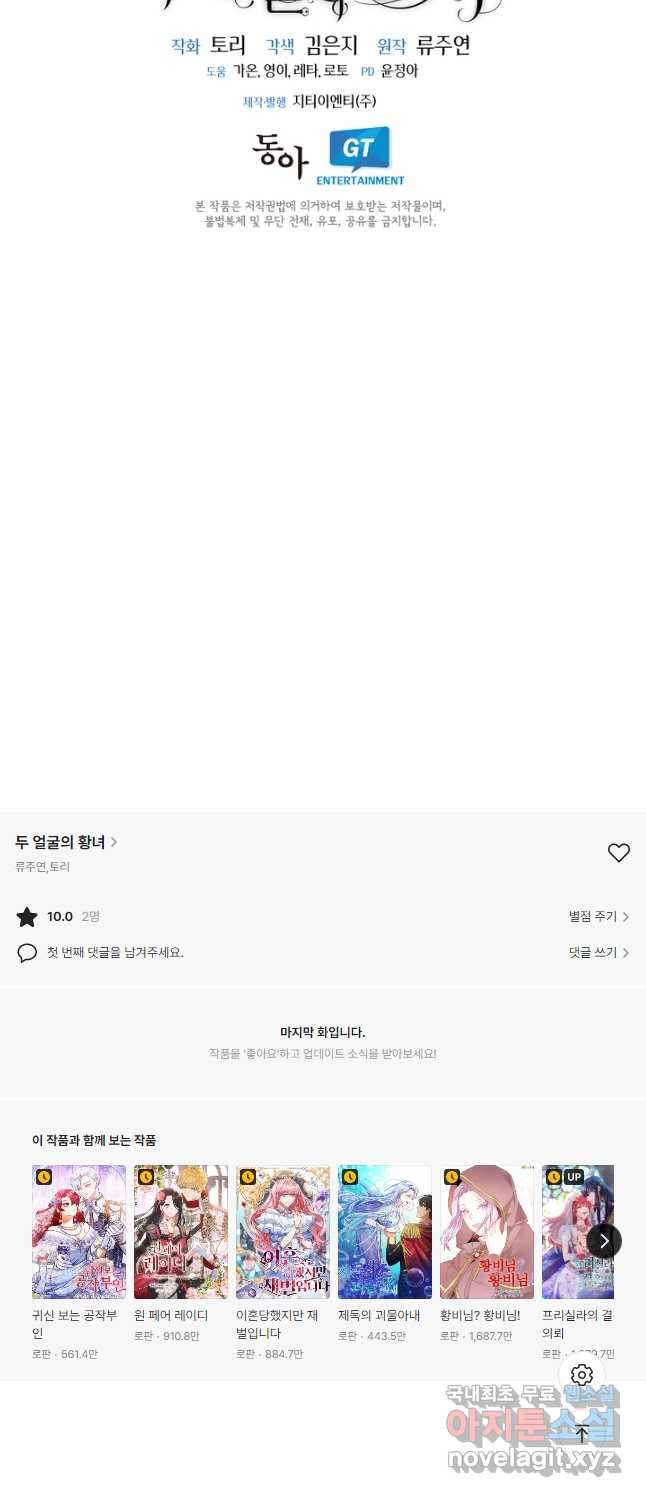Show next recommended works with arrow

pyautogui.click(x=604, y=1241)
